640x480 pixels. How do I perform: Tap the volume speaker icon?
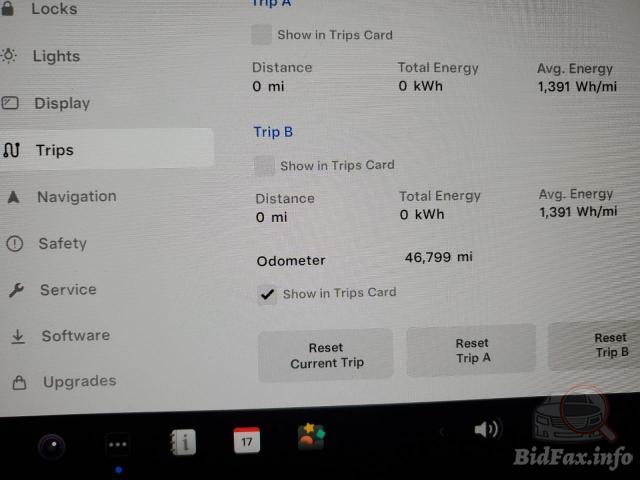tap(486, 430)
